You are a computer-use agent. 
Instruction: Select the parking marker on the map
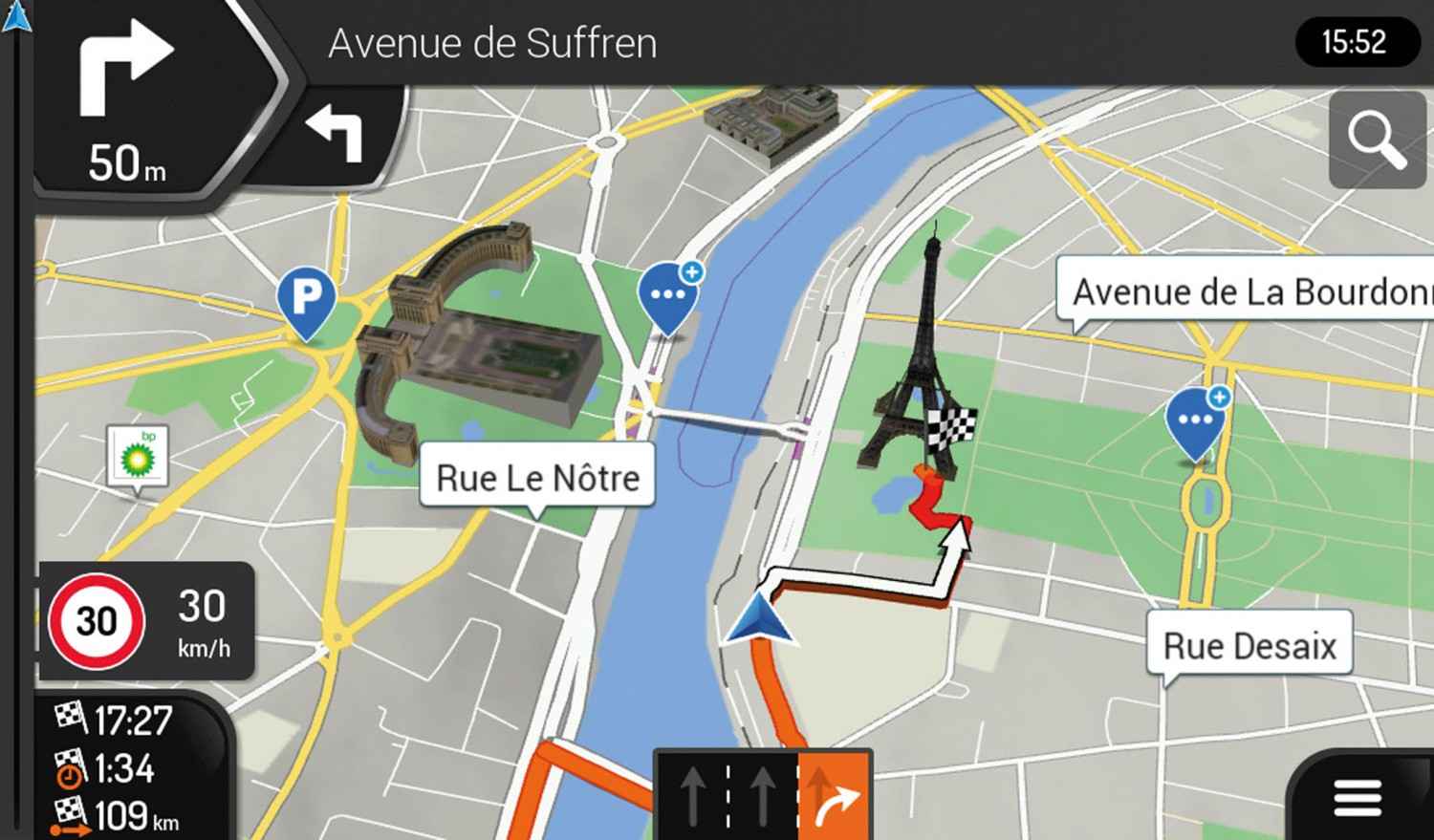pos(306,300)
